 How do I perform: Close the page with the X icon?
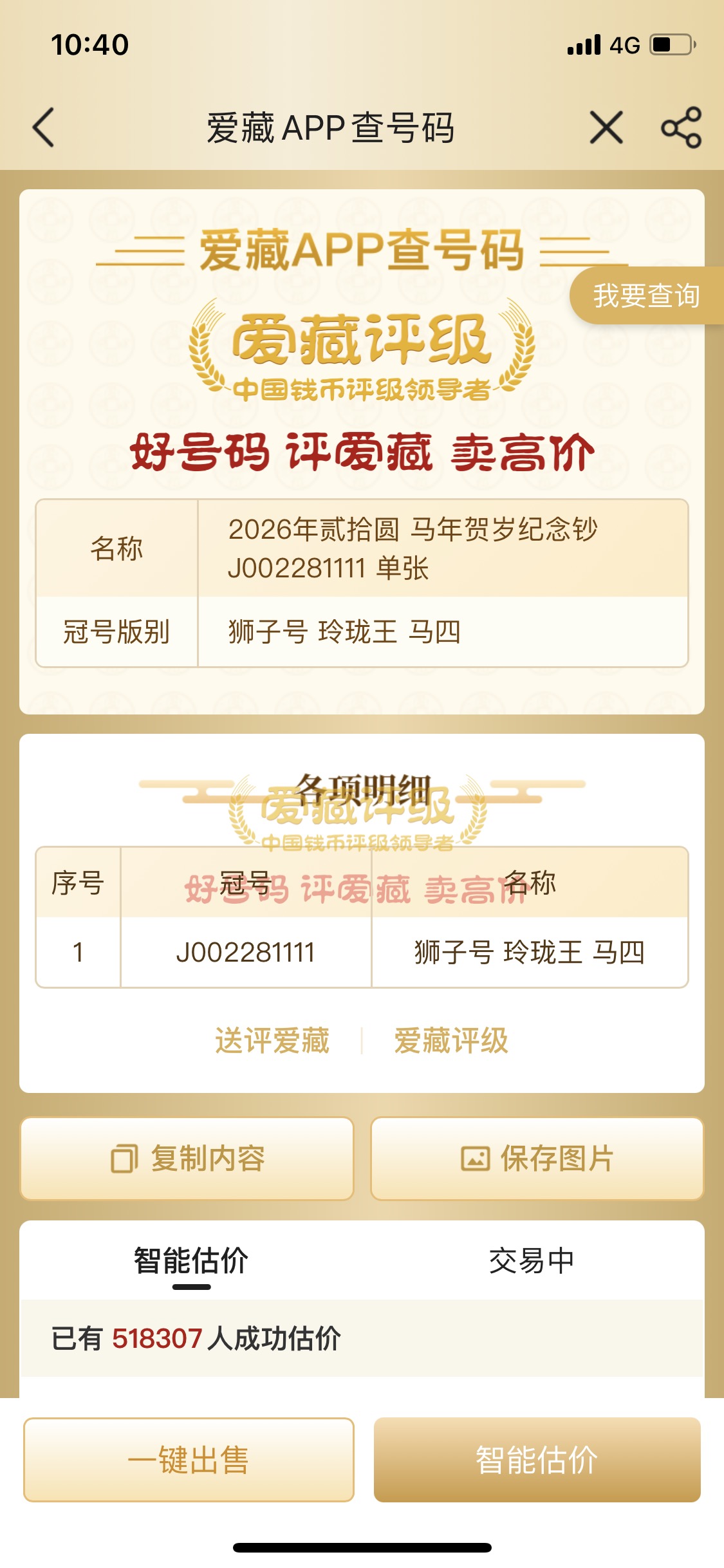[606, 127]
